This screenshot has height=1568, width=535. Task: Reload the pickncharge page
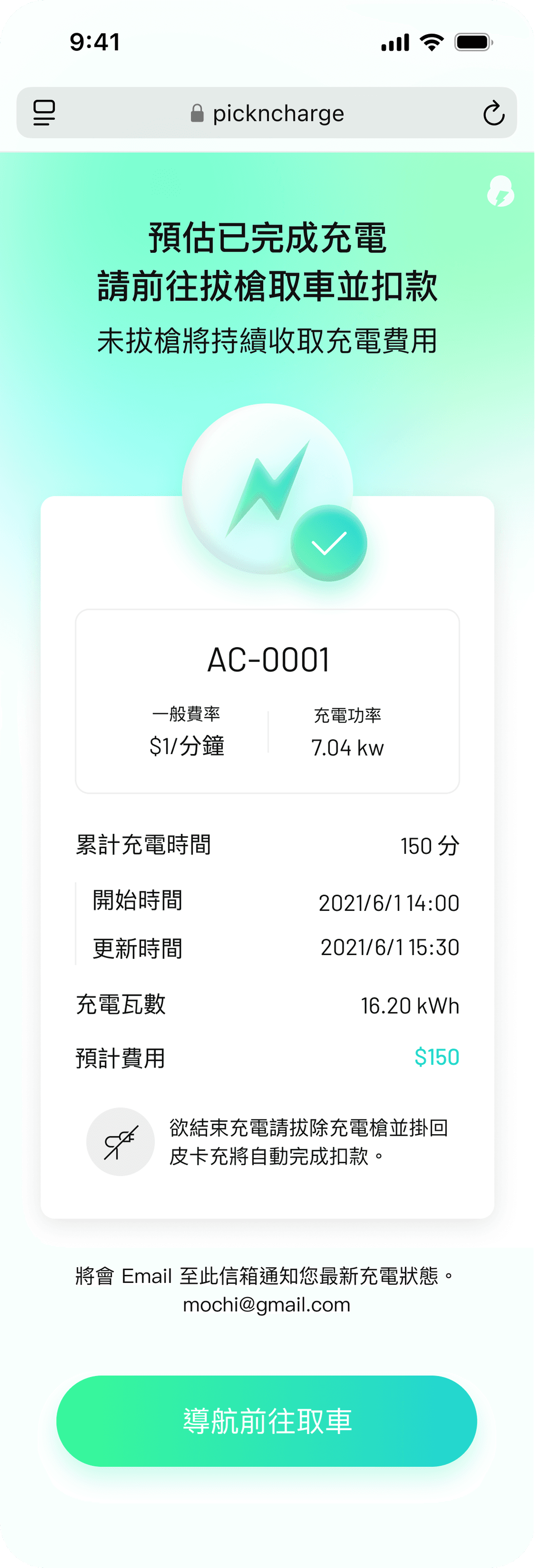tap(493, 113)
